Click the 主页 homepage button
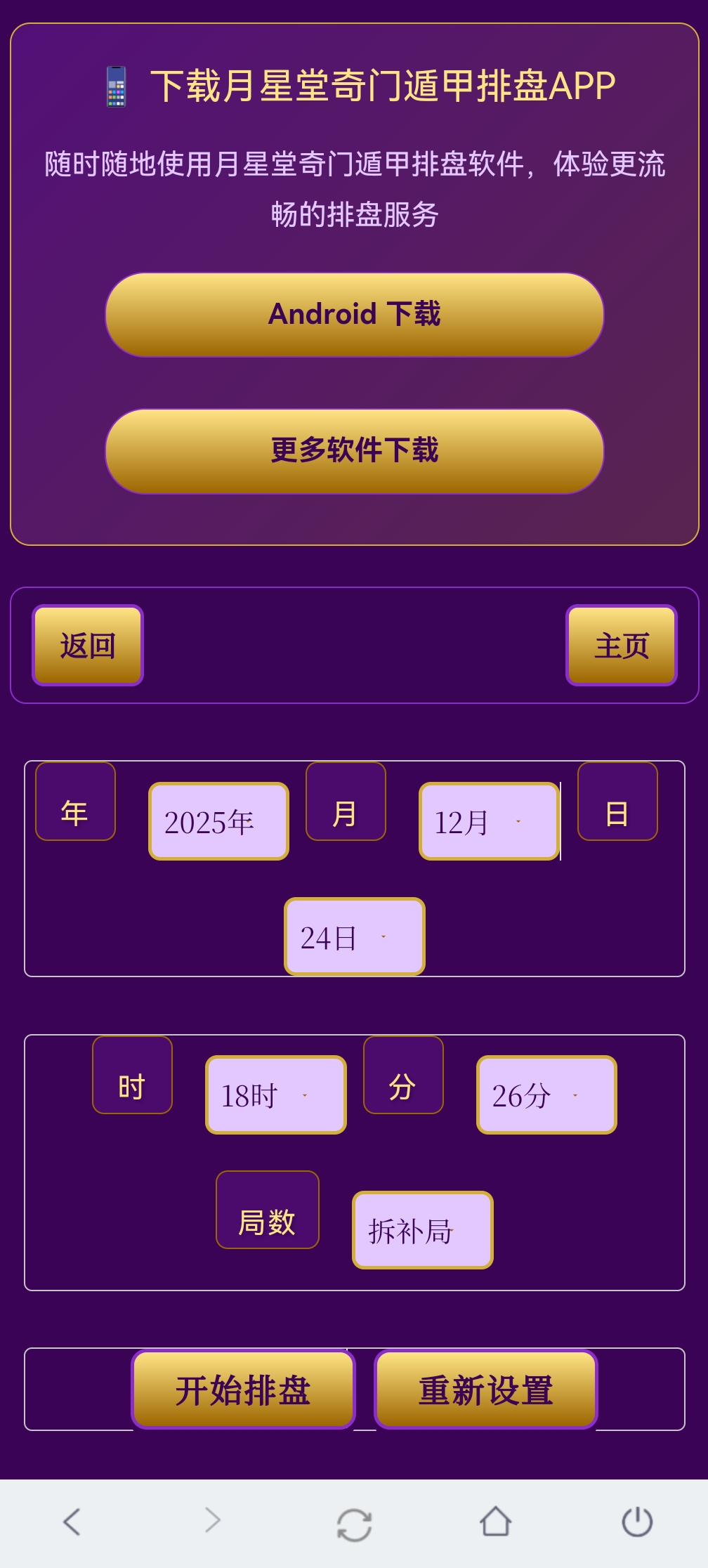708x1568 pixels. 622,645
